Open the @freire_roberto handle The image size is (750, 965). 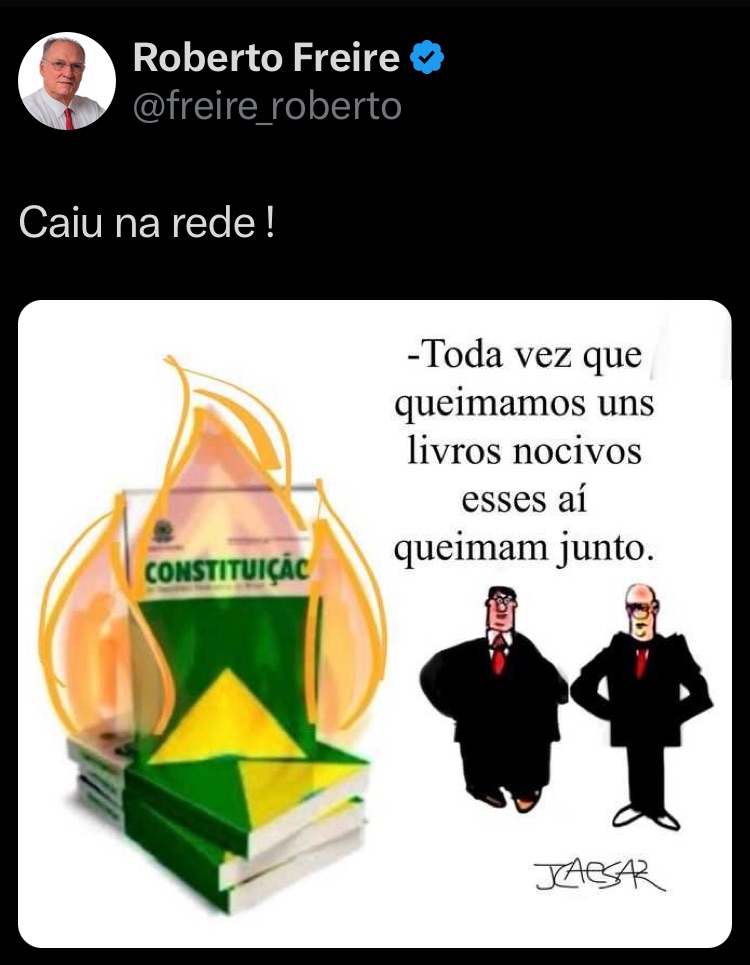pos(267,105)
